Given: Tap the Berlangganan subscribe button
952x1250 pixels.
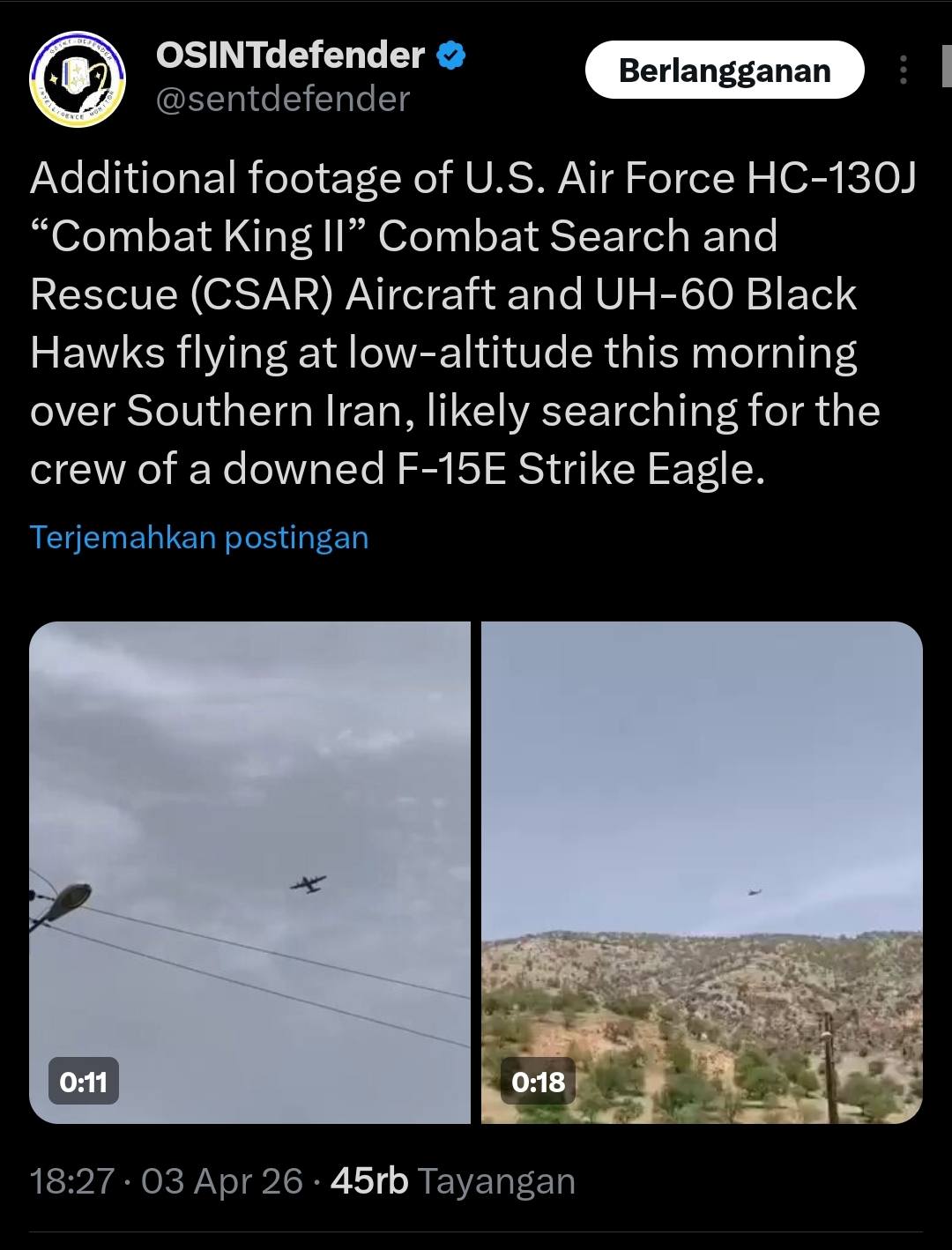Looking at the screenshot, I should pos(725,71).
